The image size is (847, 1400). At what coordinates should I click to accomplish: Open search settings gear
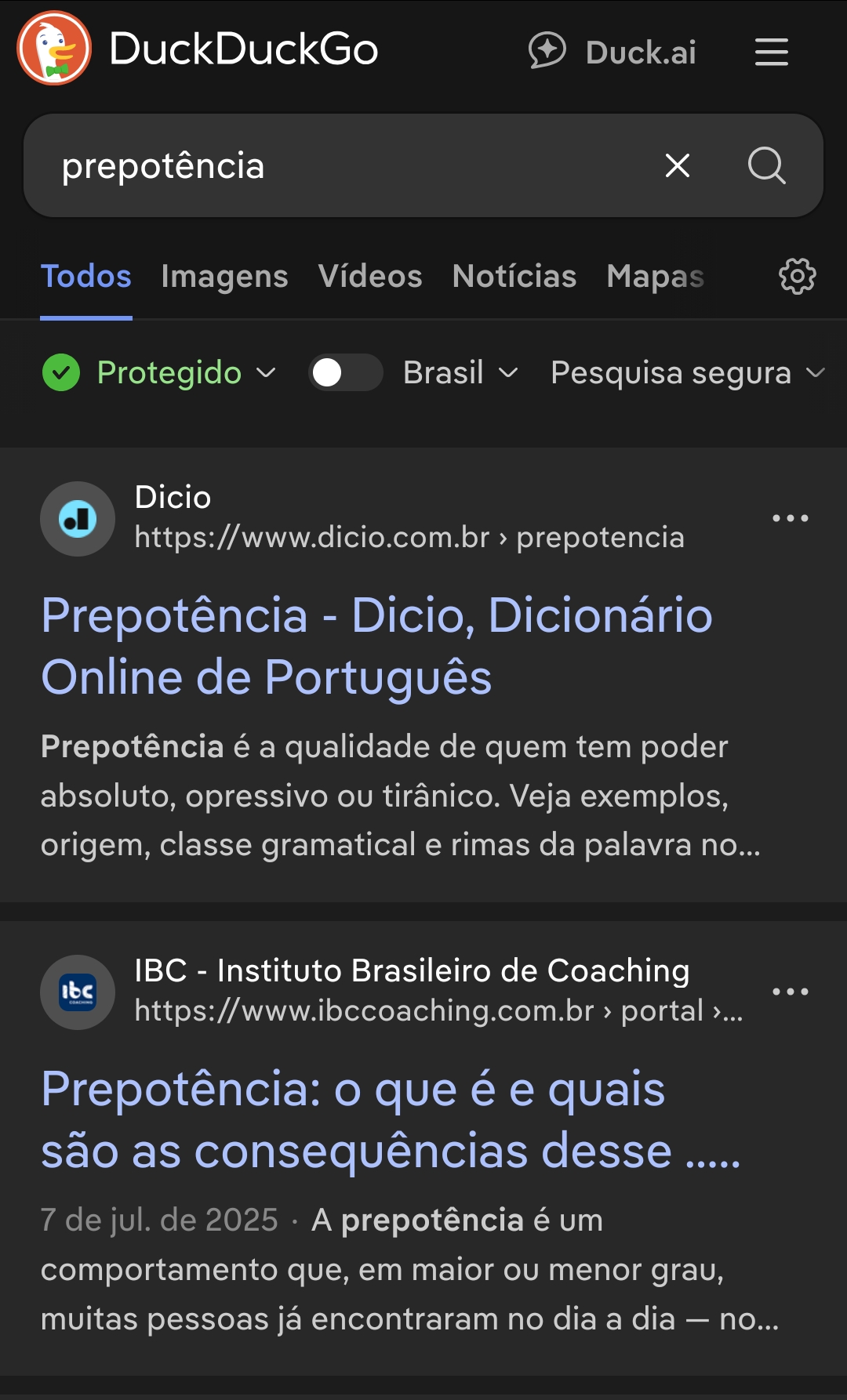point(797,277)
